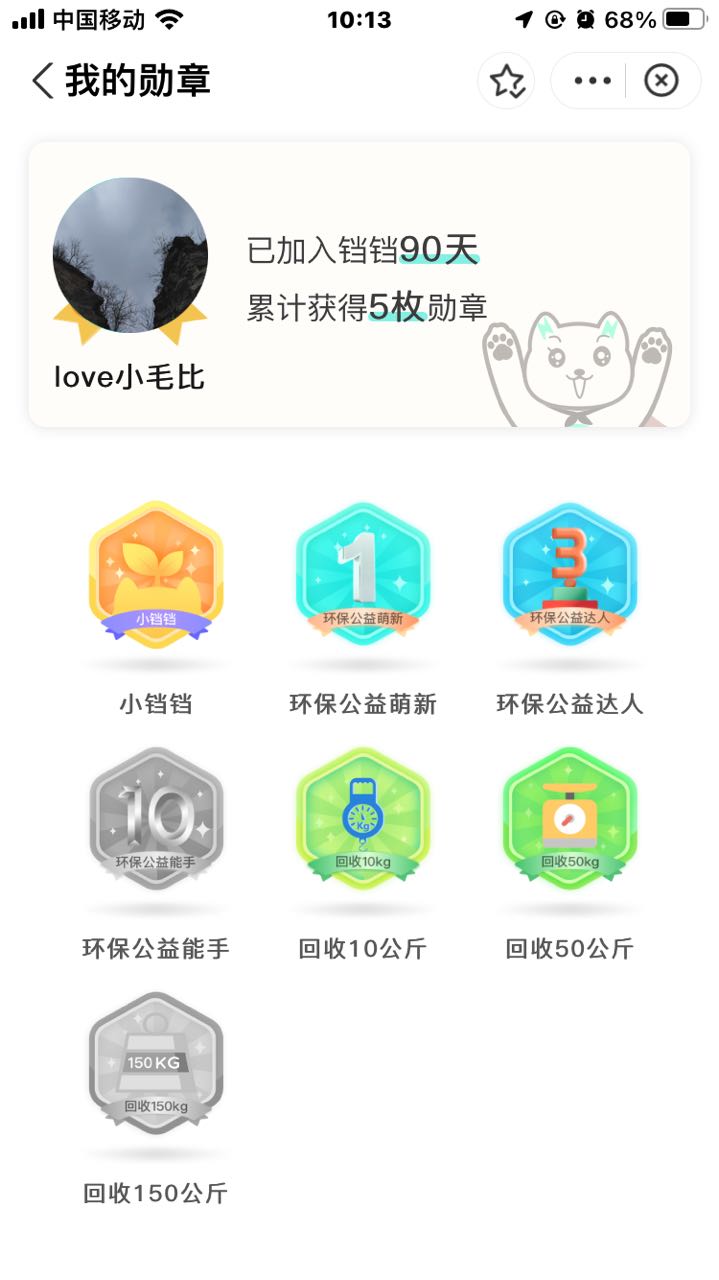View the 回收10公斤 badge details
Image resolution: width=719 pixels, height=1280 pixels.
[x=362, y=820]
